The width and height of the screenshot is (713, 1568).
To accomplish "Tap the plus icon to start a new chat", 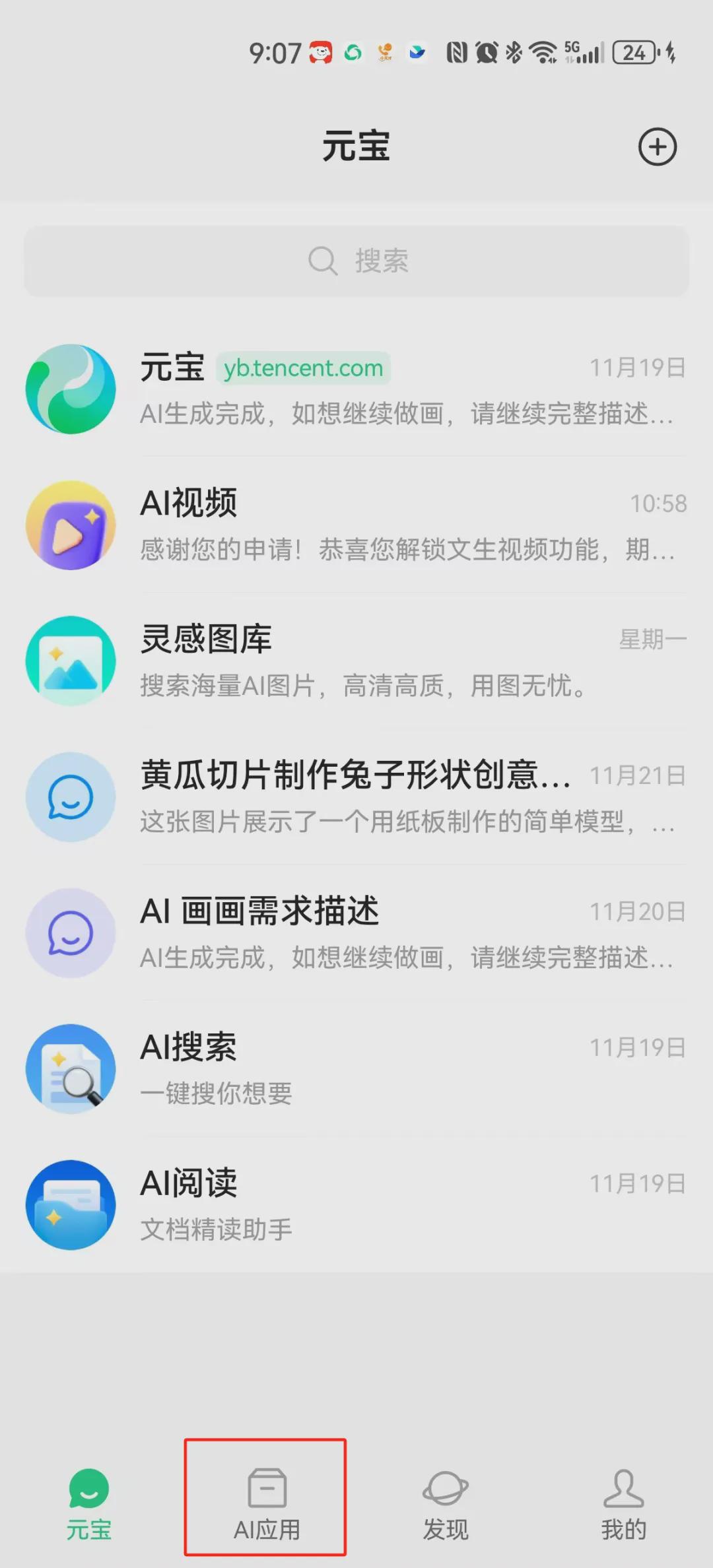I will click(657, 147).
